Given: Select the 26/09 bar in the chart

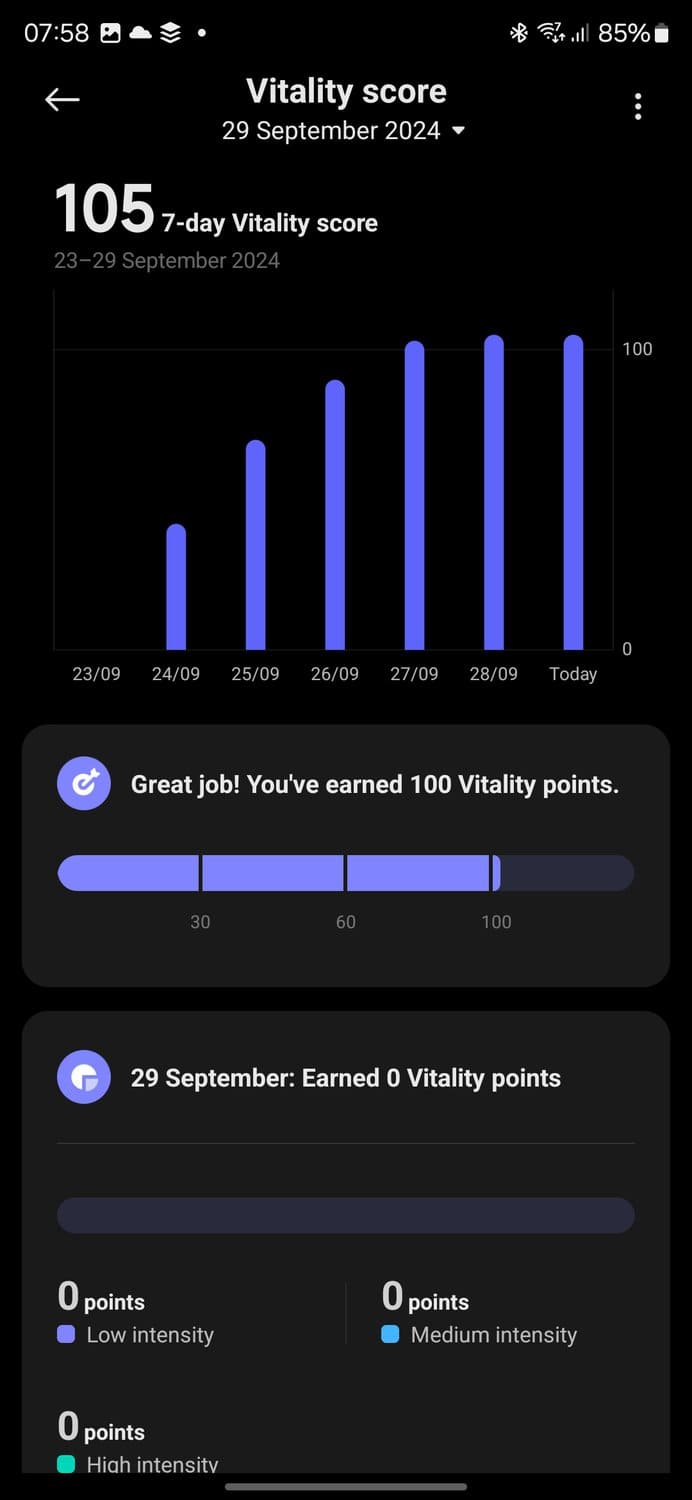Looking at the screenshot, I should pyautogui.click(x=335, y=516).
